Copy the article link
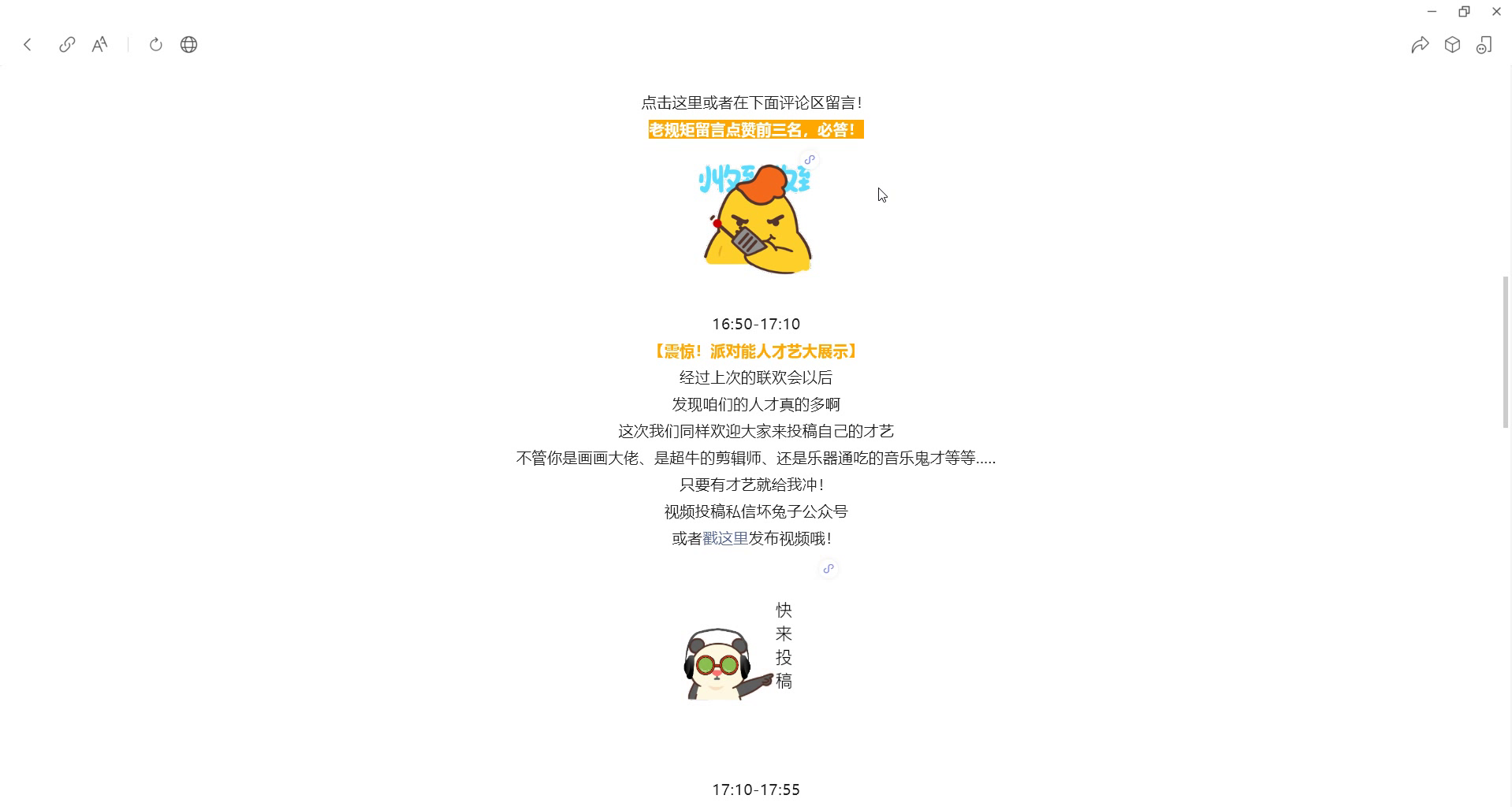 (x=67, y=45)
